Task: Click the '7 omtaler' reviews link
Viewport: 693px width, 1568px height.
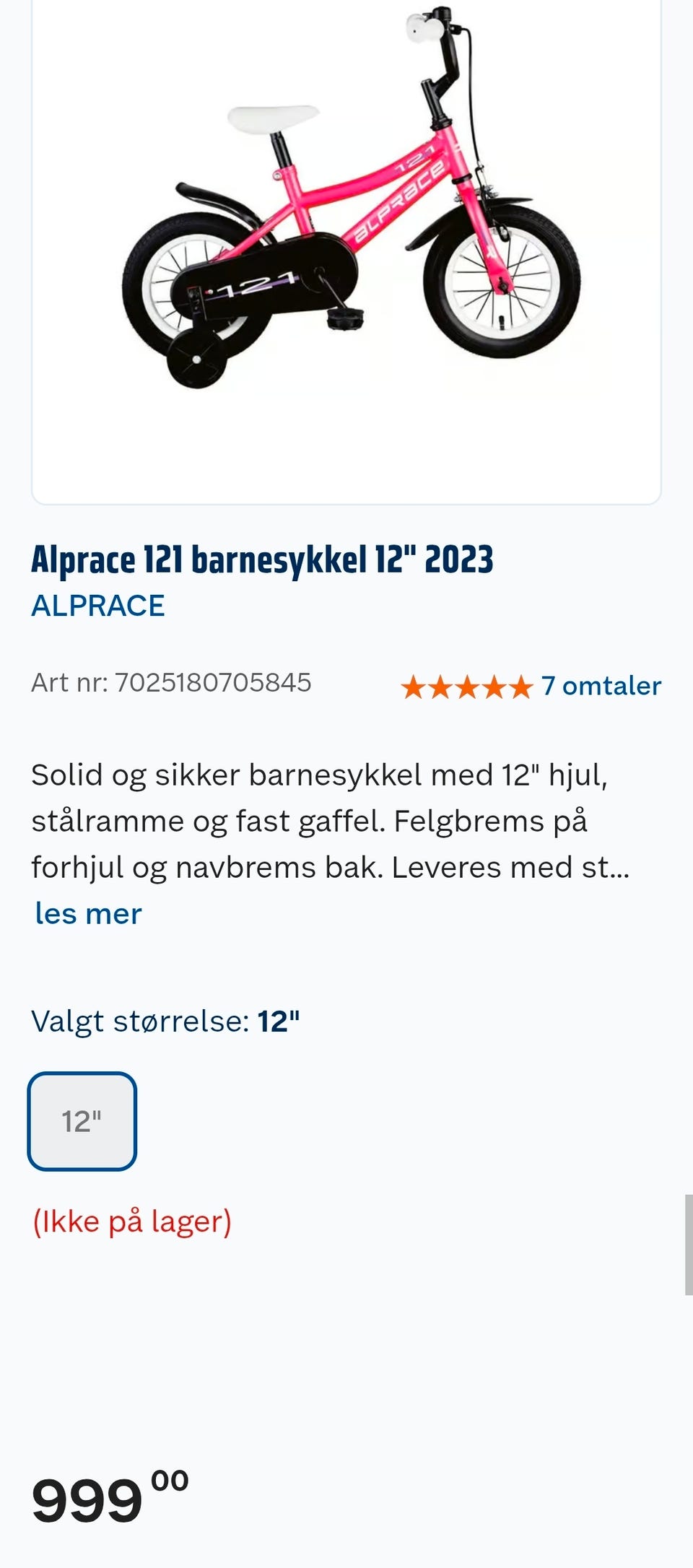Action: [600, 687]
